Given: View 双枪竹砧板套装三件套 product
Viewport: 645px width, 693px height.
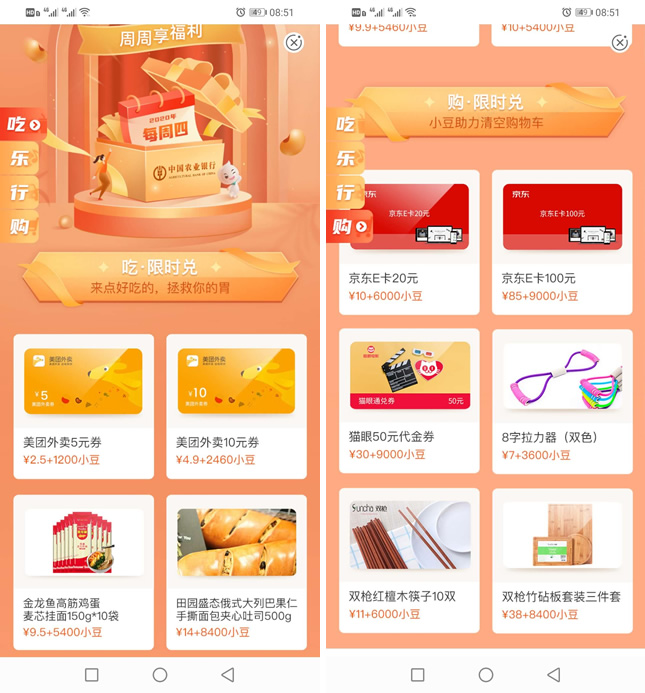Looking at the screenshot, I should (562, 560).
